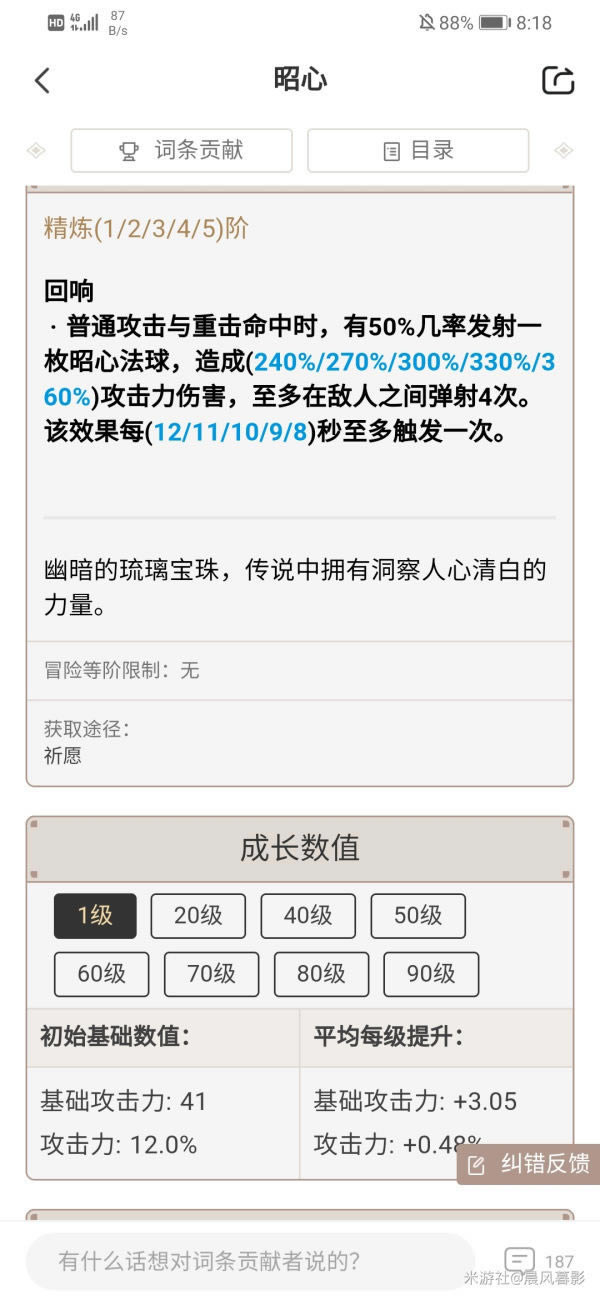
Task: Go back from the 昭心 page
Action: [42, 81]
